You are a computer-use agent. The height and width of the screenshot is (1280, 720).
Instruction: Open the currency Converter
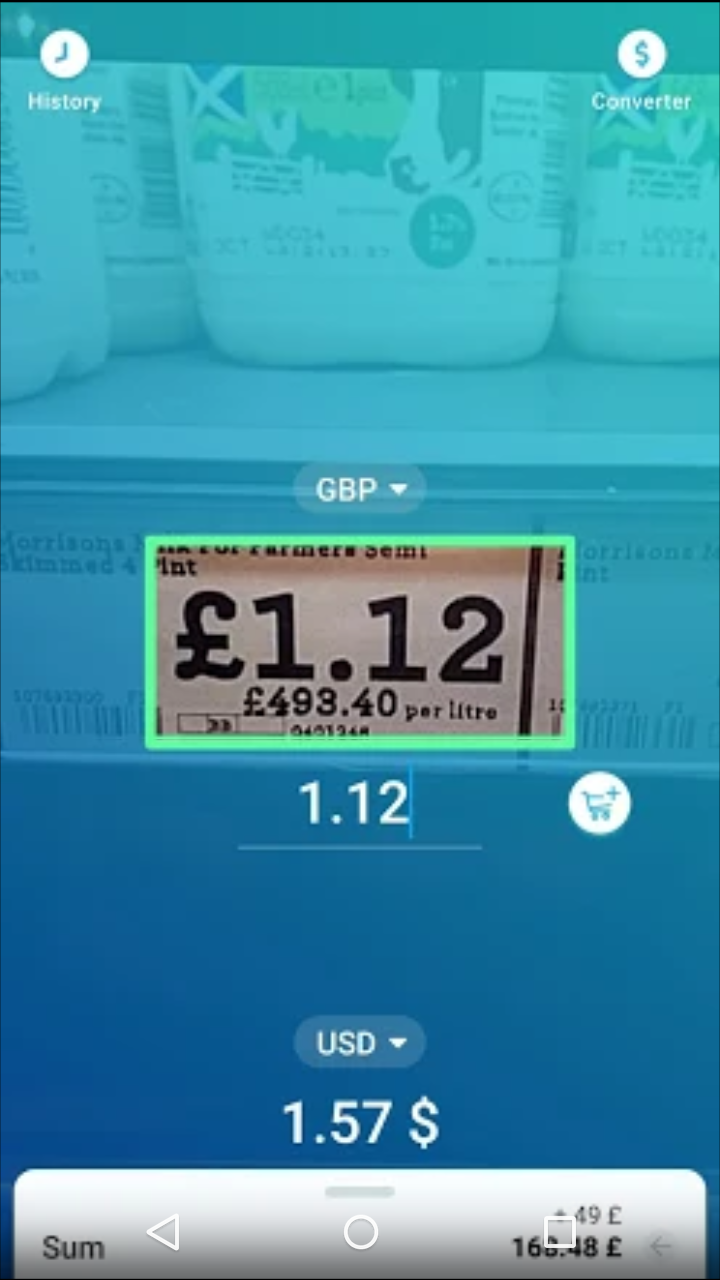pyautogui.click(x=641, y=70)
